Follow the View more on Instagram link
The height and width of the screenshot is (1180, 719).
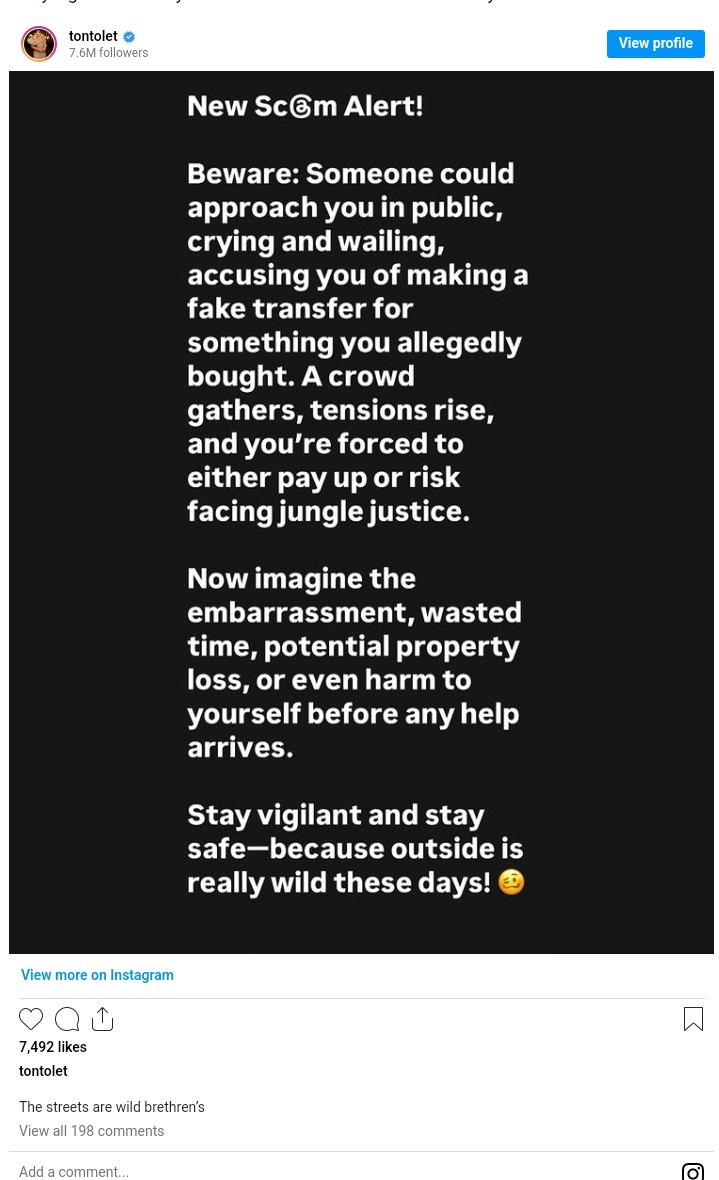click(97, 975)
